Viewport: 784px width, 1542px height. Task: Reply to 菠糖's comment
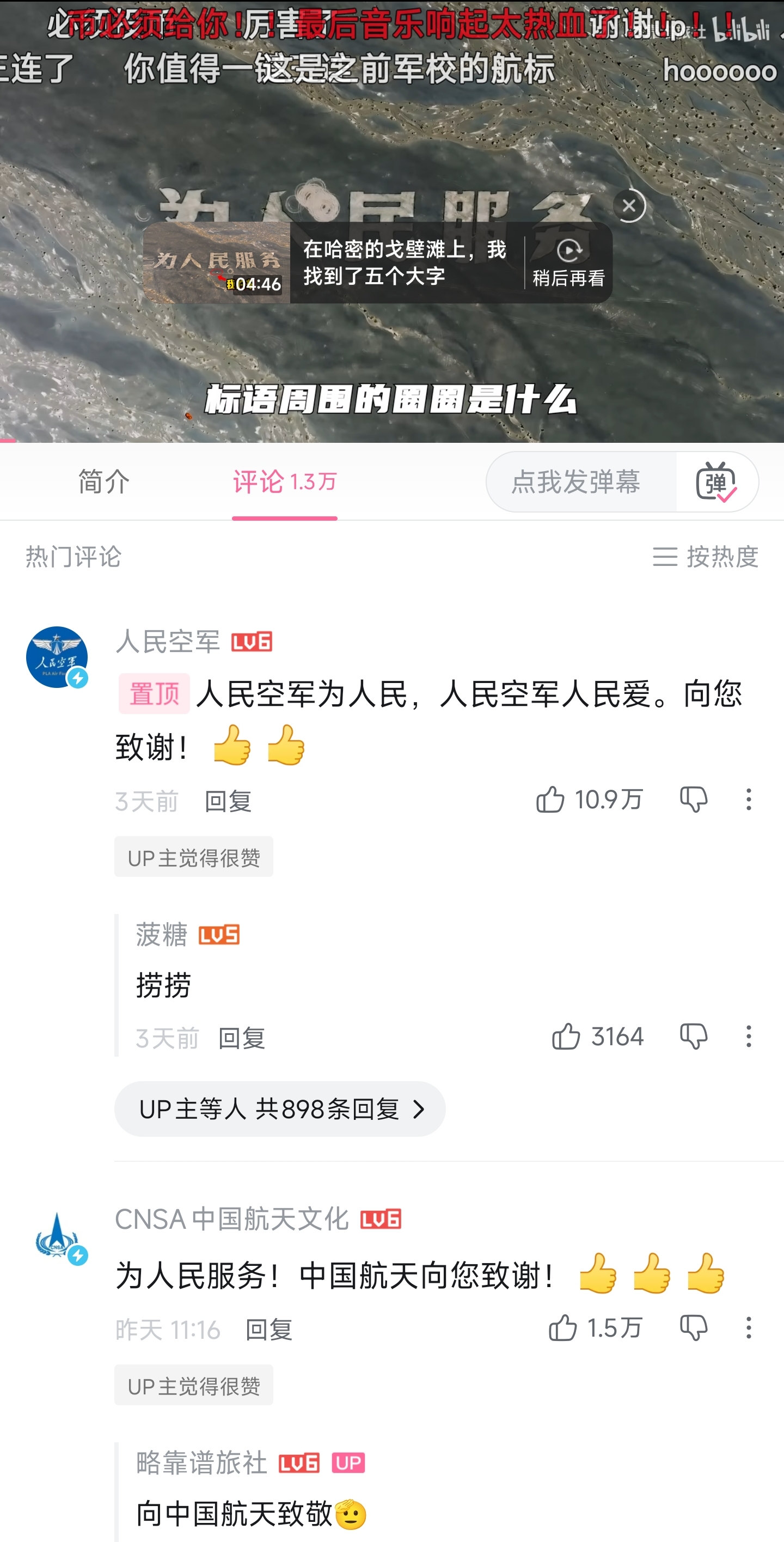pos(241,1038)
